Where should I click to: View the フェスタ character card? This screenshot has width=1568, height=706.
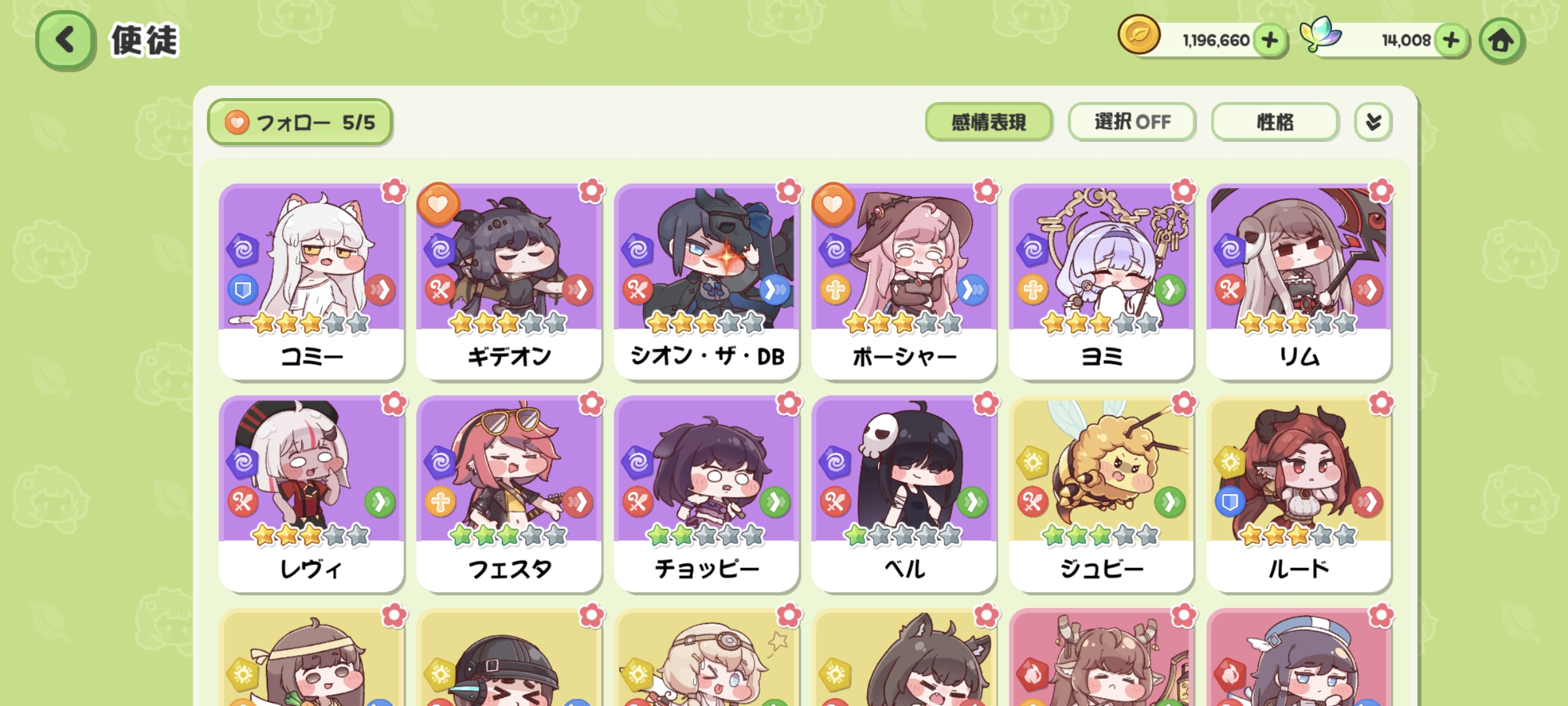point(509,494)
